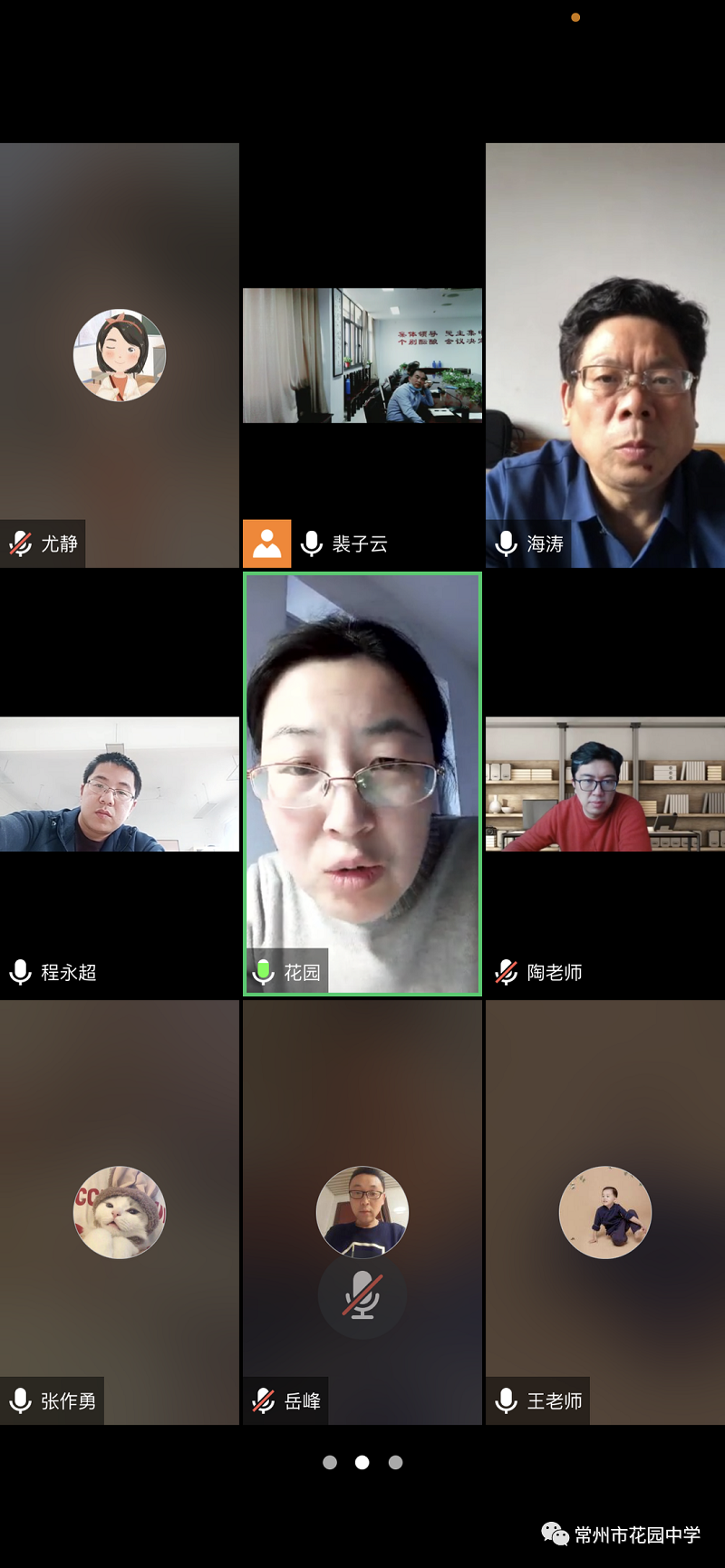Screen dimensions: 725x1568
Task: Jump to the third page indicator dot
Action: (x=395, y=1462)
